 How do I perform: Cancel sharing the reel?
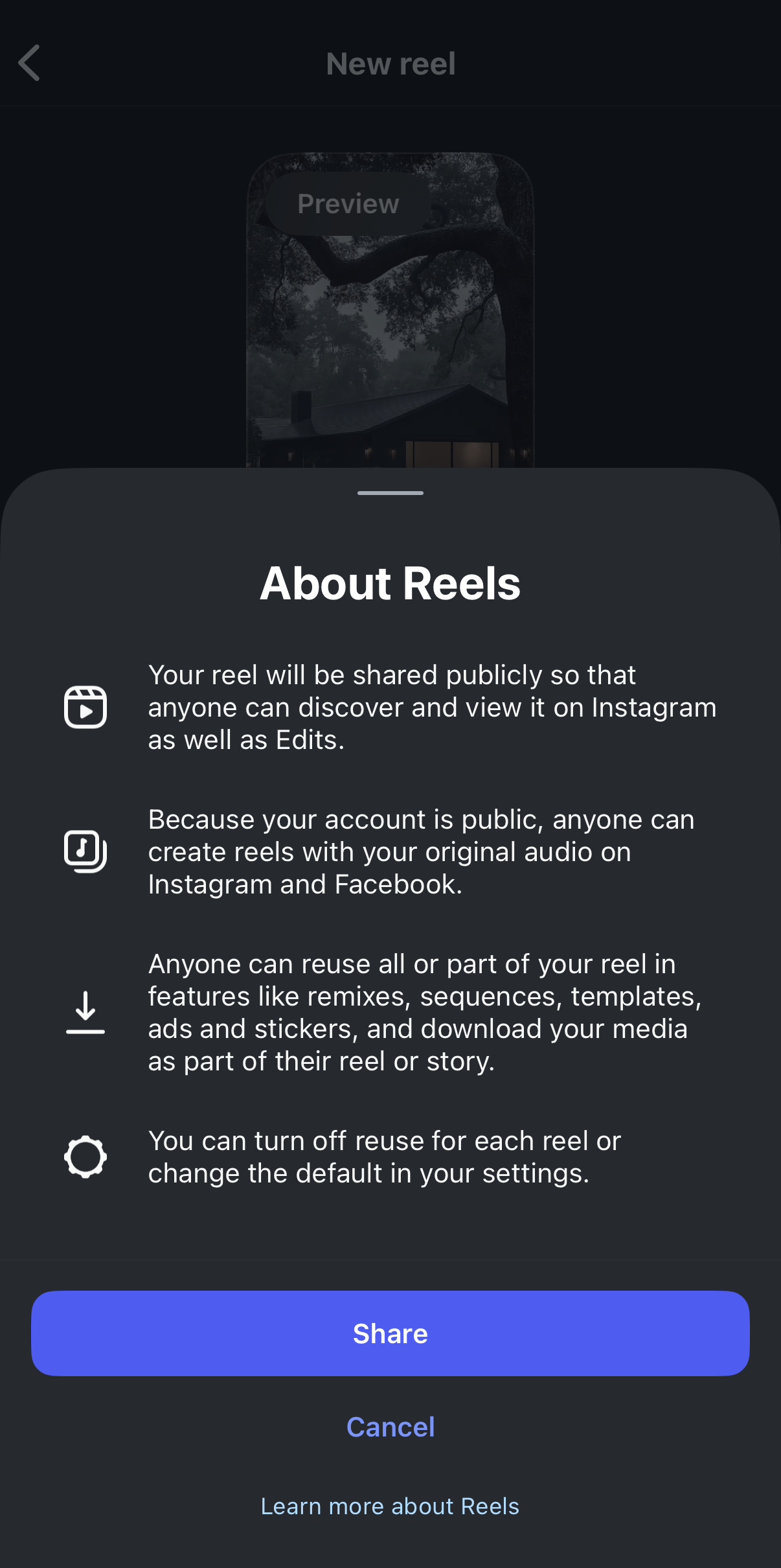click(390, 1427)
